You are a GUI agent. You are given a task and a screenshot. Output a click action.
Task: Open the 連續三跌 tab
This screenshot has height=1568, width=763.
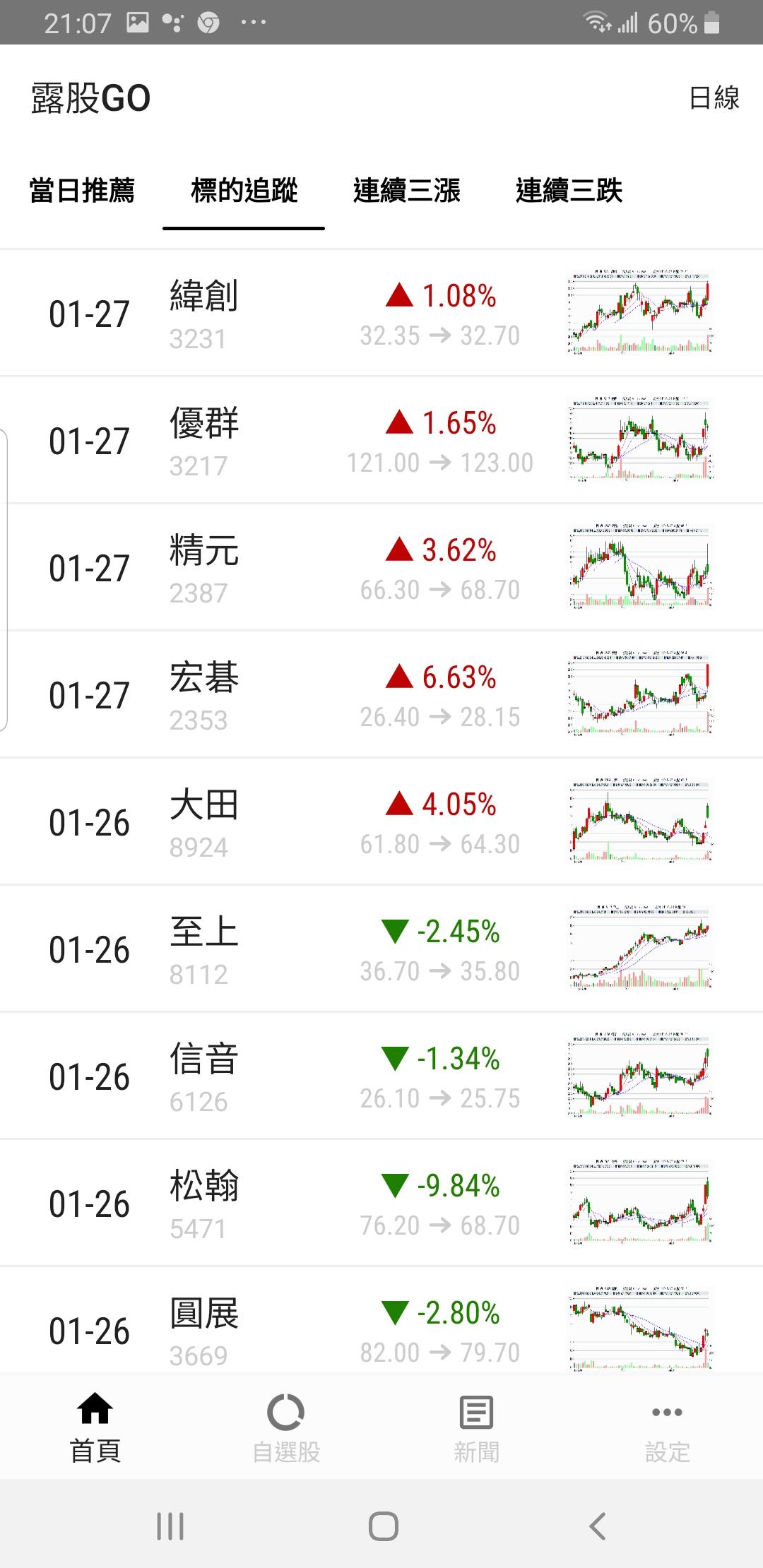click(569, 191)
